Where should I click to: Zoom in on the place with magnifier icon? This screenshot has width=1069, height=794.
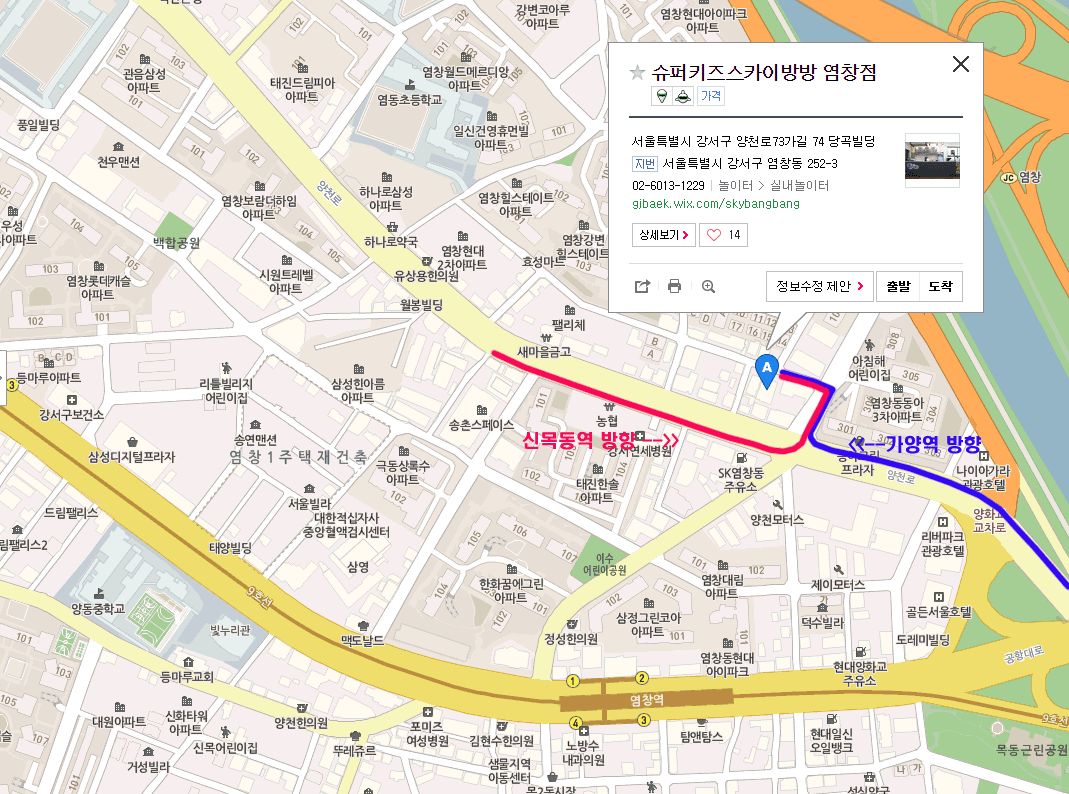(x=708, y=286)
